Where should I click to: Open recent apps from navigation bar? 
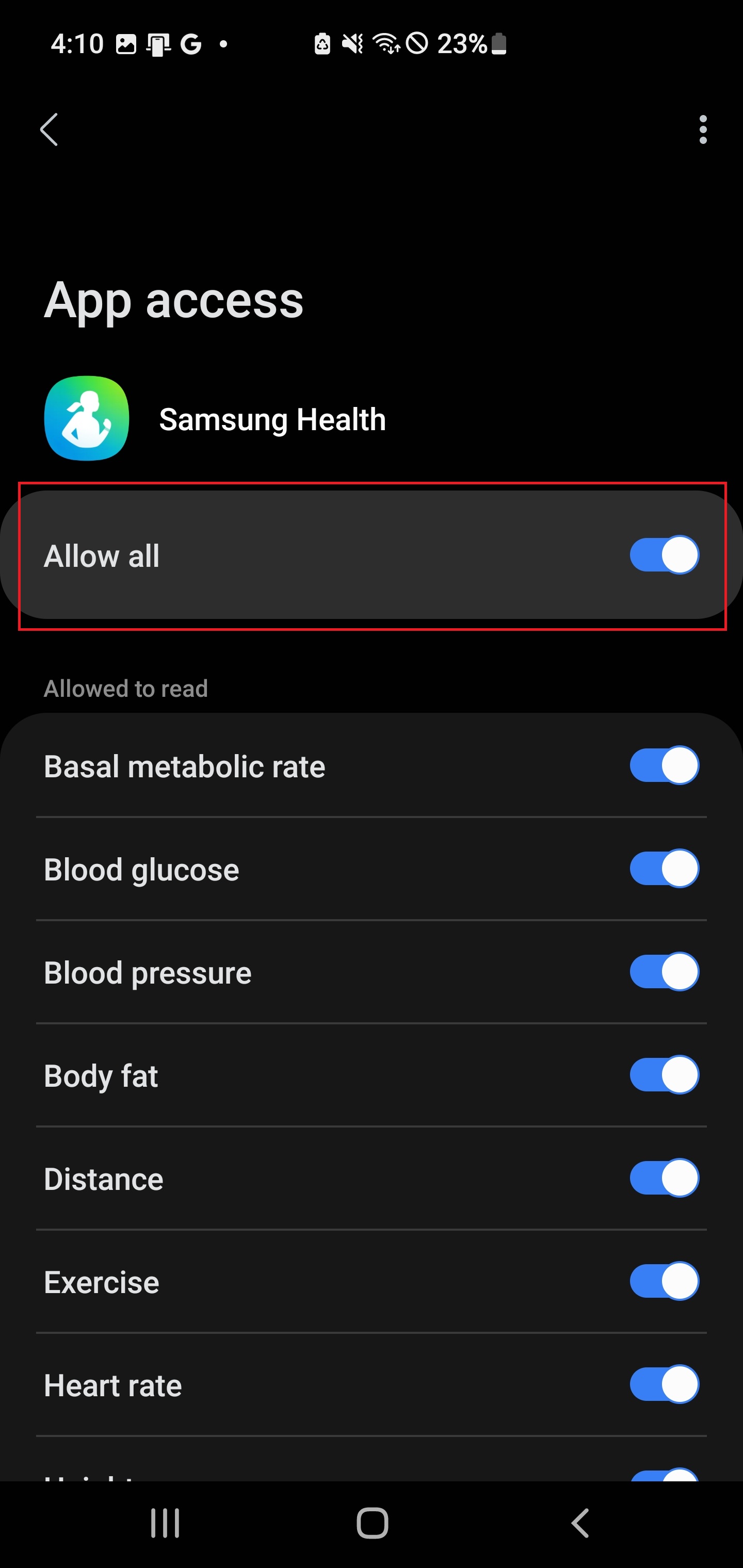(x=165, y=1524)
